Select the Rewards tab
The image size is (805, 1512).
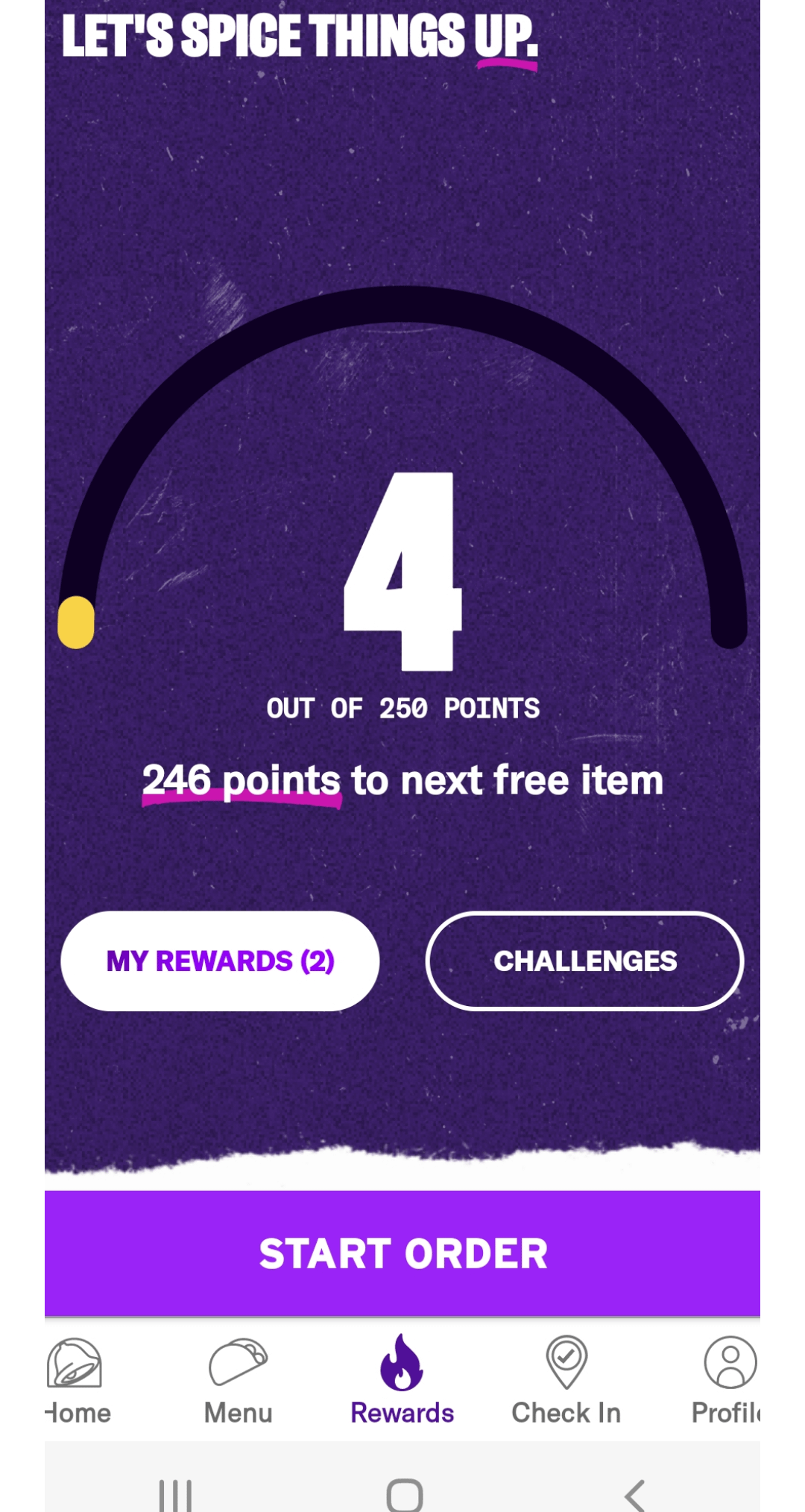402,1380
